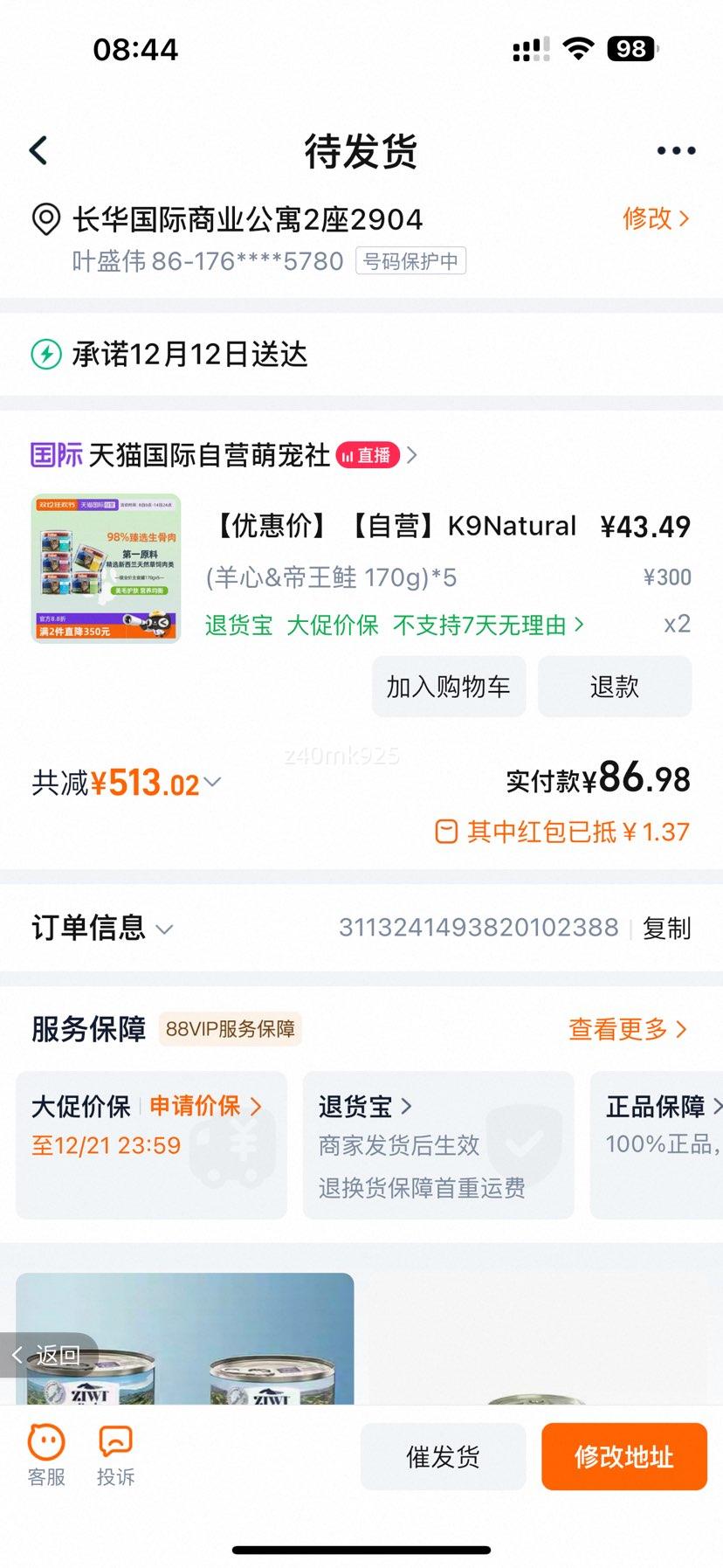The width and height of the screenshot is (723, 1568).
Task: Open 不支持7天无理由 policy details
Action: click(x=483, y=625)
